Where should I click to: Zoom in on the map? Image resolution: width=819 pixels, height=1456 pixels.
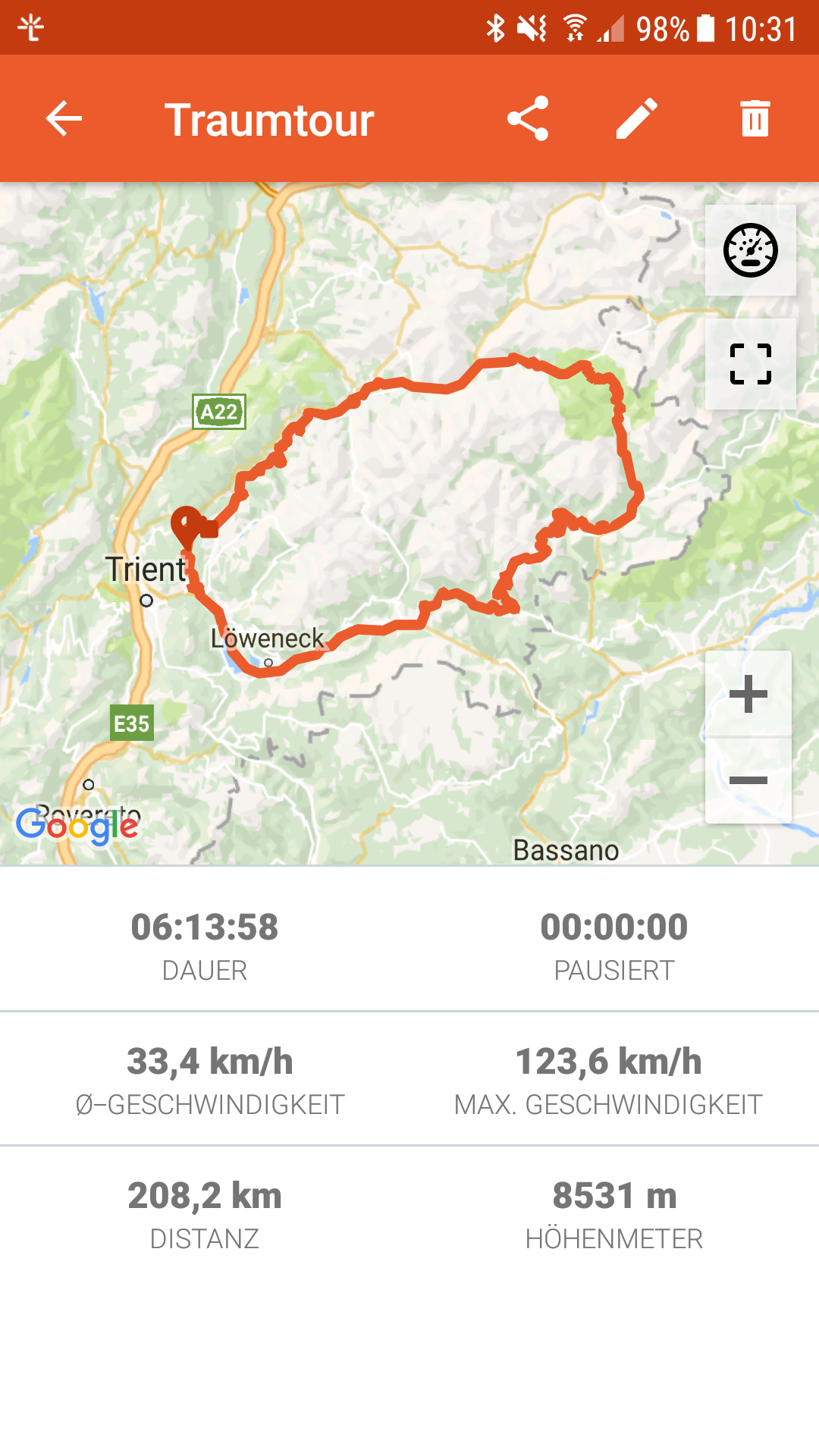[x=748, y=694]
